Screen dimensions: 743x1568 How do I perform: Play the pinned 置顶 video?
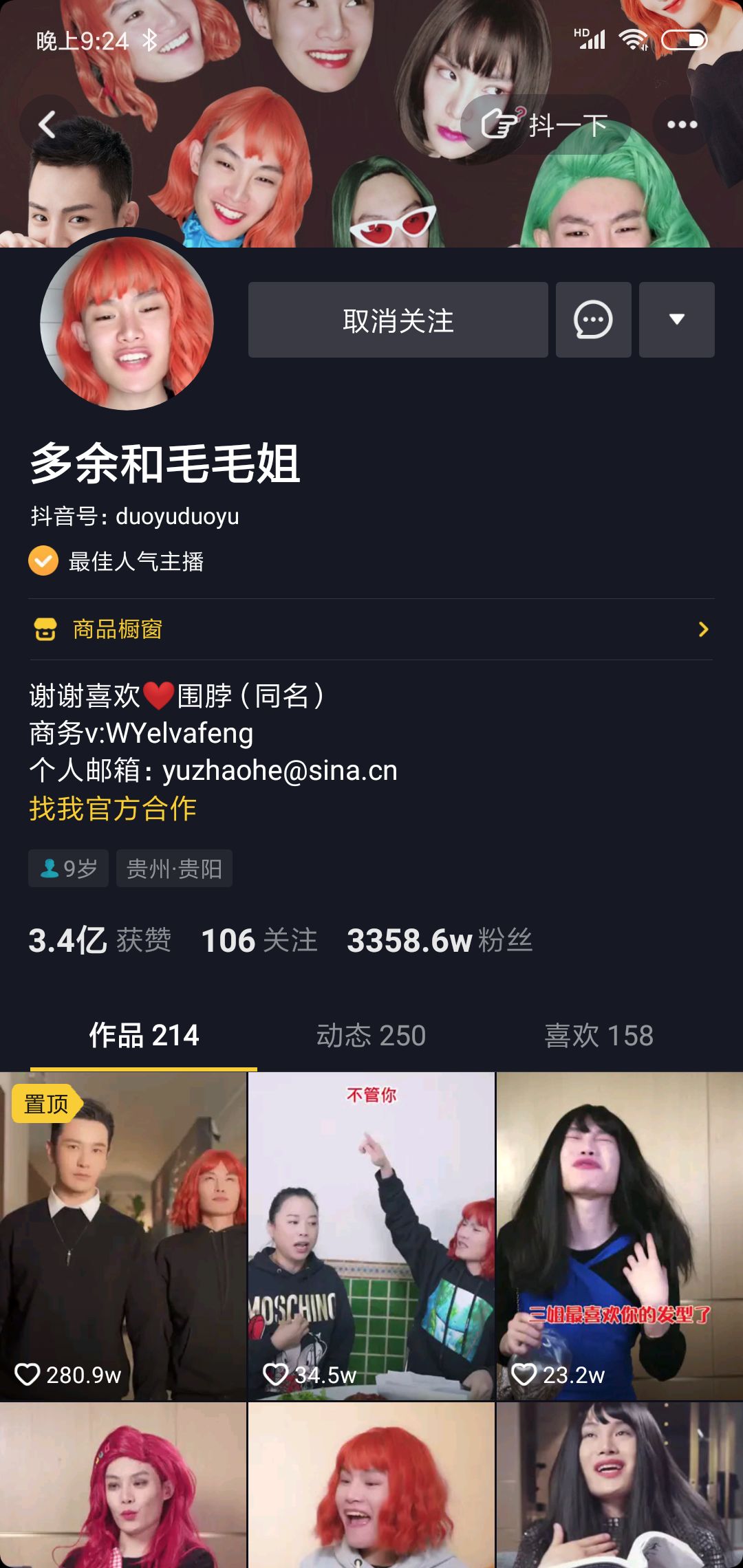tap(123, 1236)
